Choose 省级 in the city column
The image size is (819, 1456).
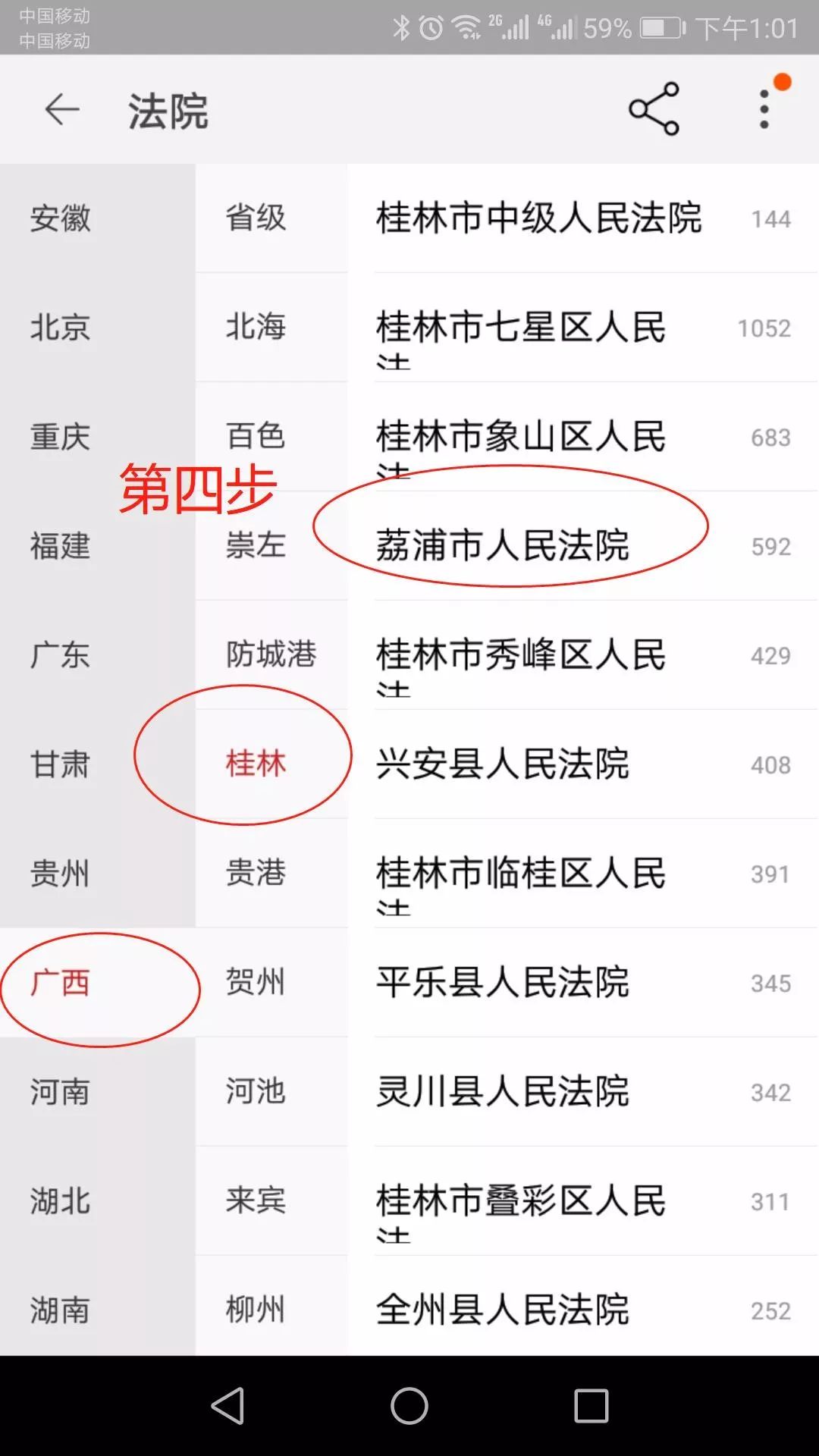click(271, 218)
